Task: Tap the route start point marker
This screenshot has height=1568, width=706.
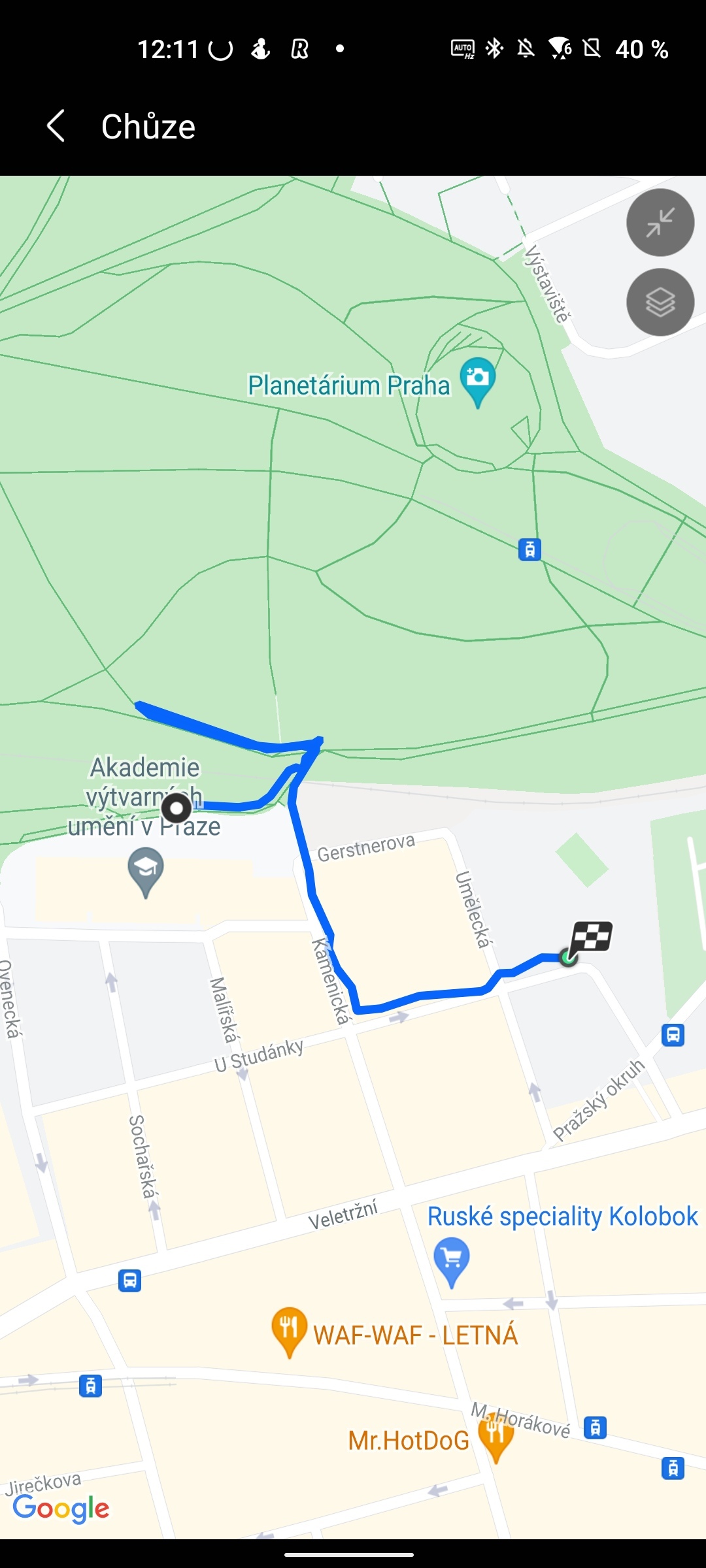Action: pyautogui.click(x=176, y=809)
